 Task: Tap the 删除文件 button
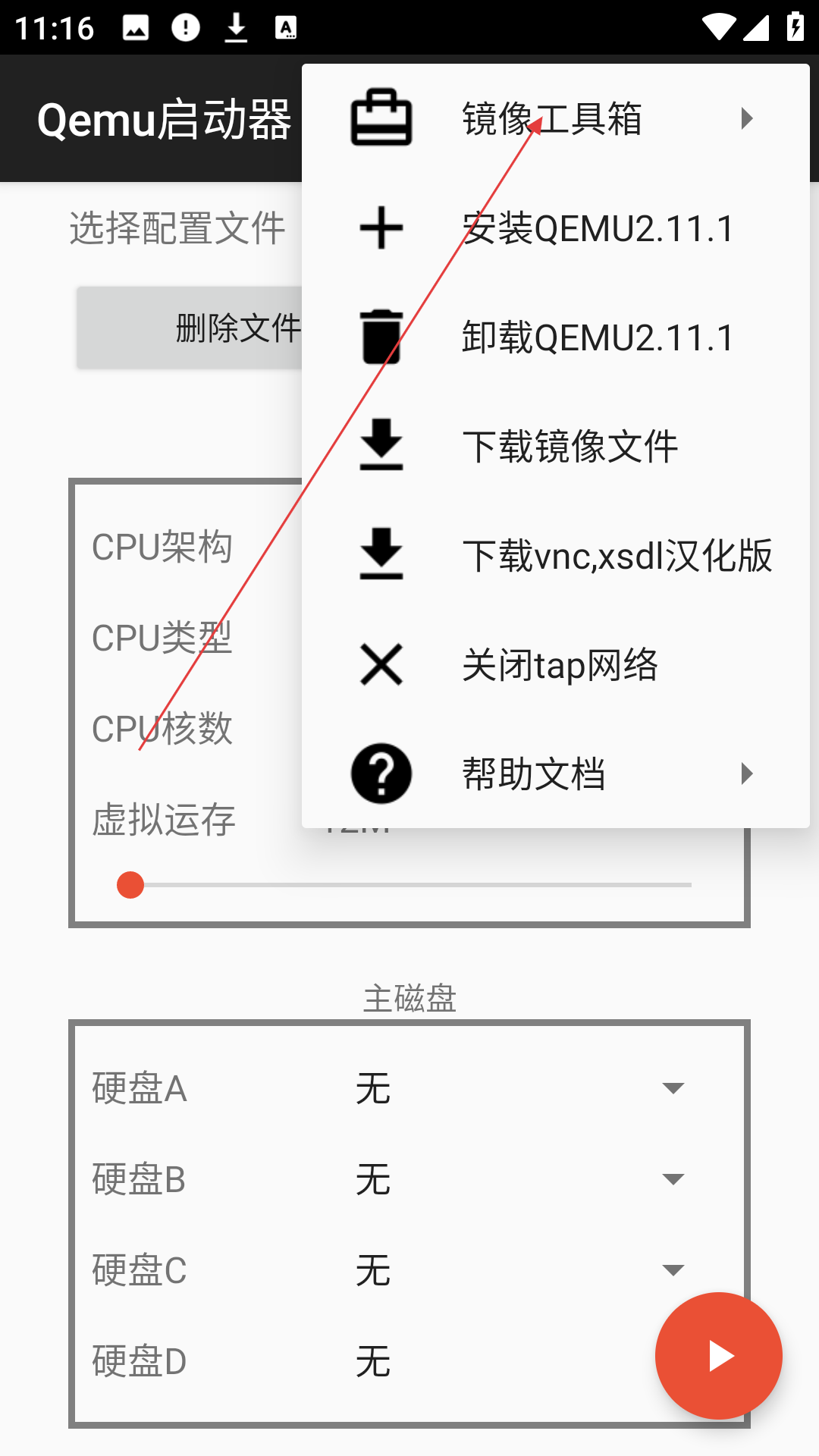coord(190,328)
